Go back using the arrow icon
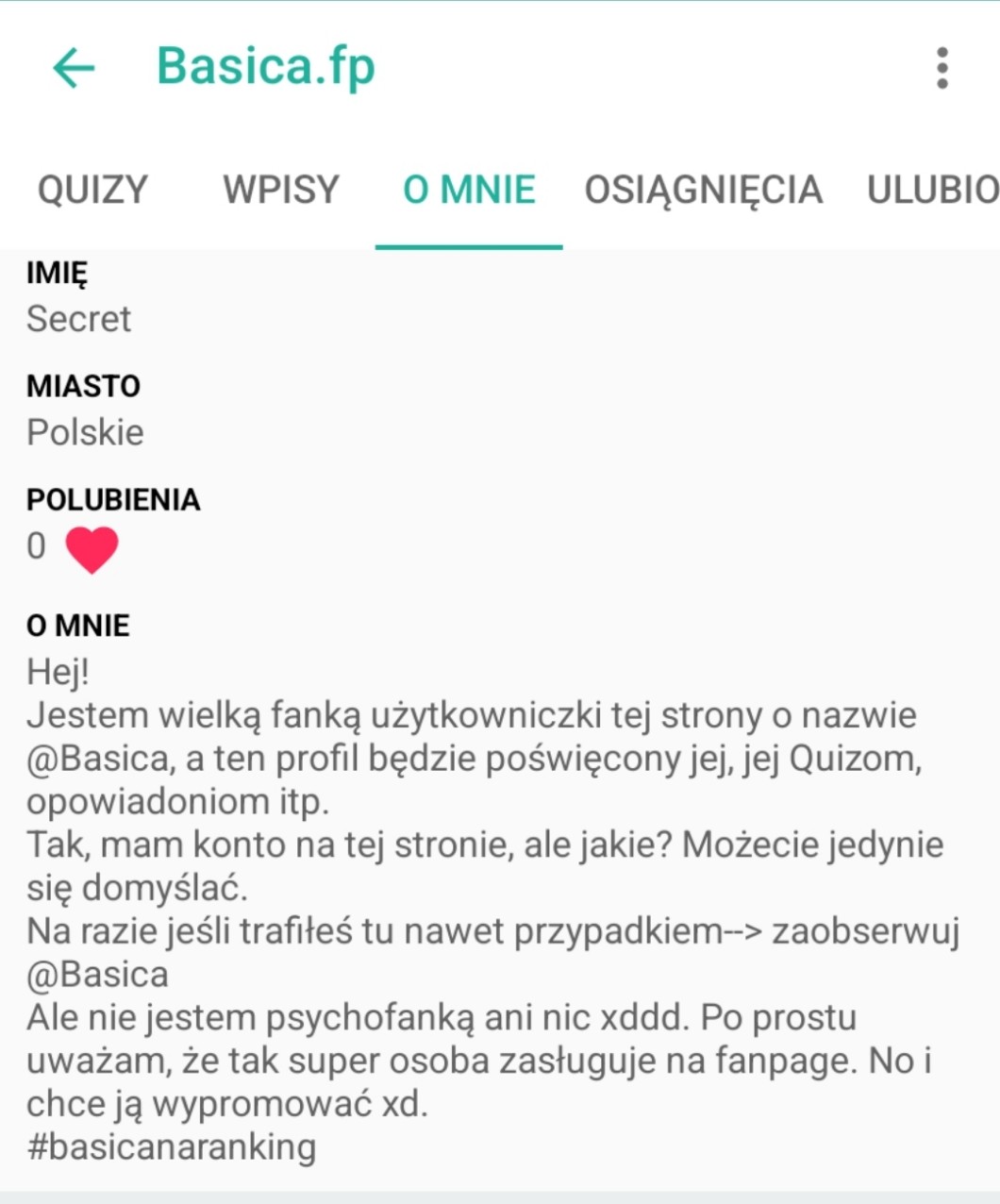1000x1204 pixels. pyautogui.click(x=74, y=68)
